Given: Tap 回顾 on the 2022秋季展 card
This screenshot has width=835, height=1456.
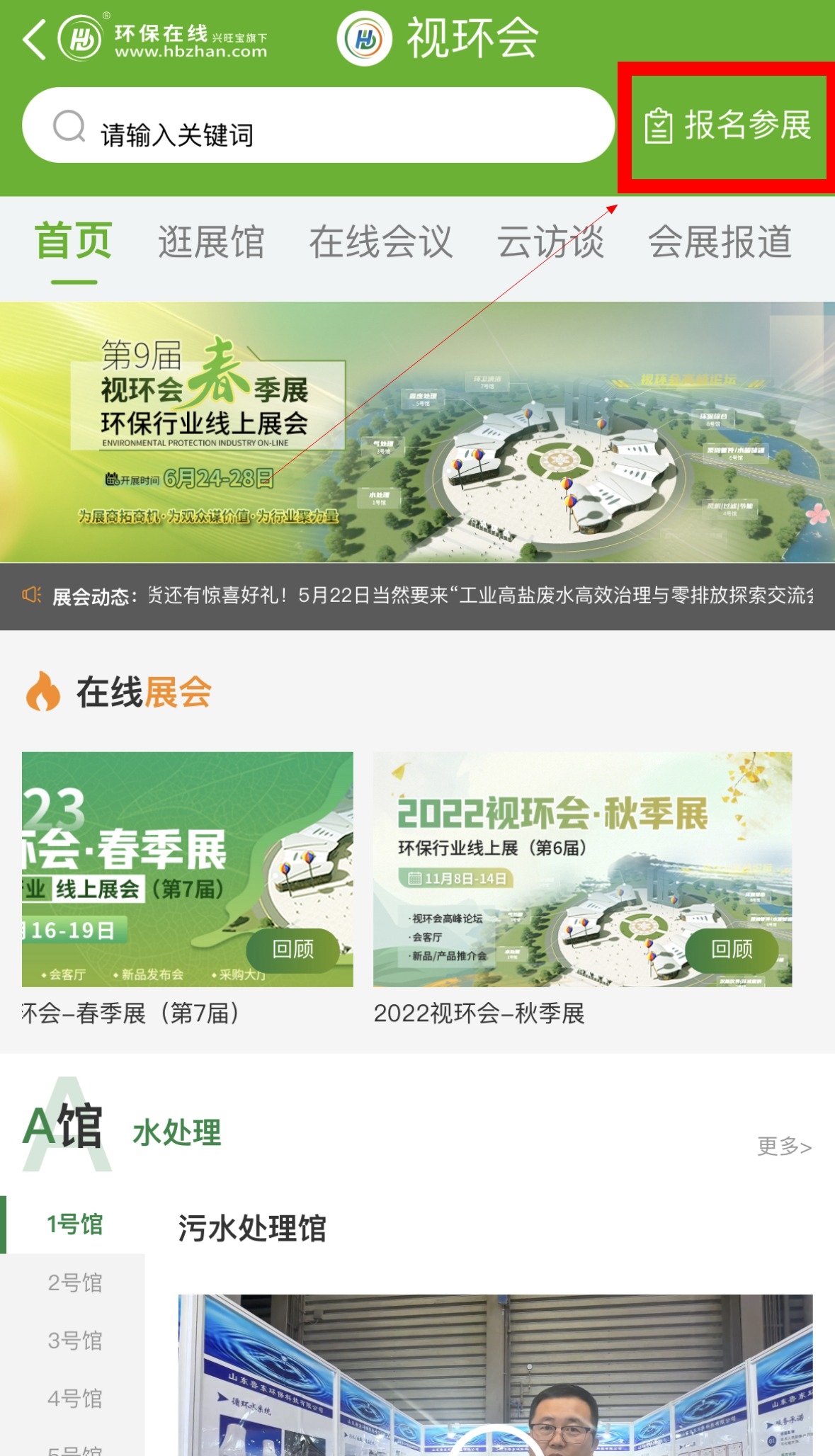Looking at the screenshot, I should (x=731, y=949).
